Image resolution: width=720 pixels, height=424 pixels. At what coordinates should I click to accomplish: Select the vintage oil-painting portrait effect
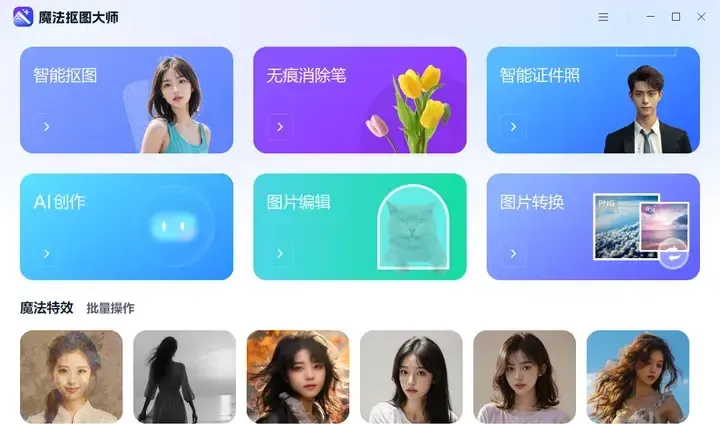coord(71,377)
